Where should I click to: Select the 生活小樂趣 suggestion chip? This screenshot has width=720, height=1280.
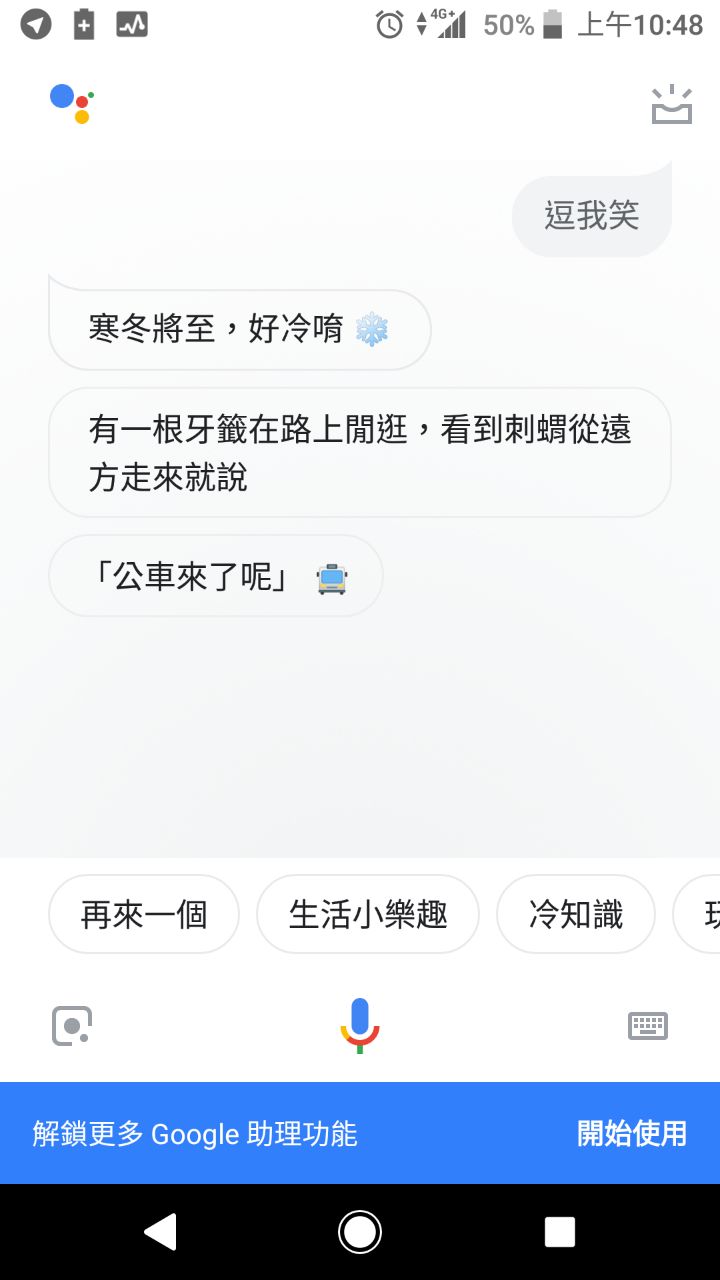click(368, 914)
